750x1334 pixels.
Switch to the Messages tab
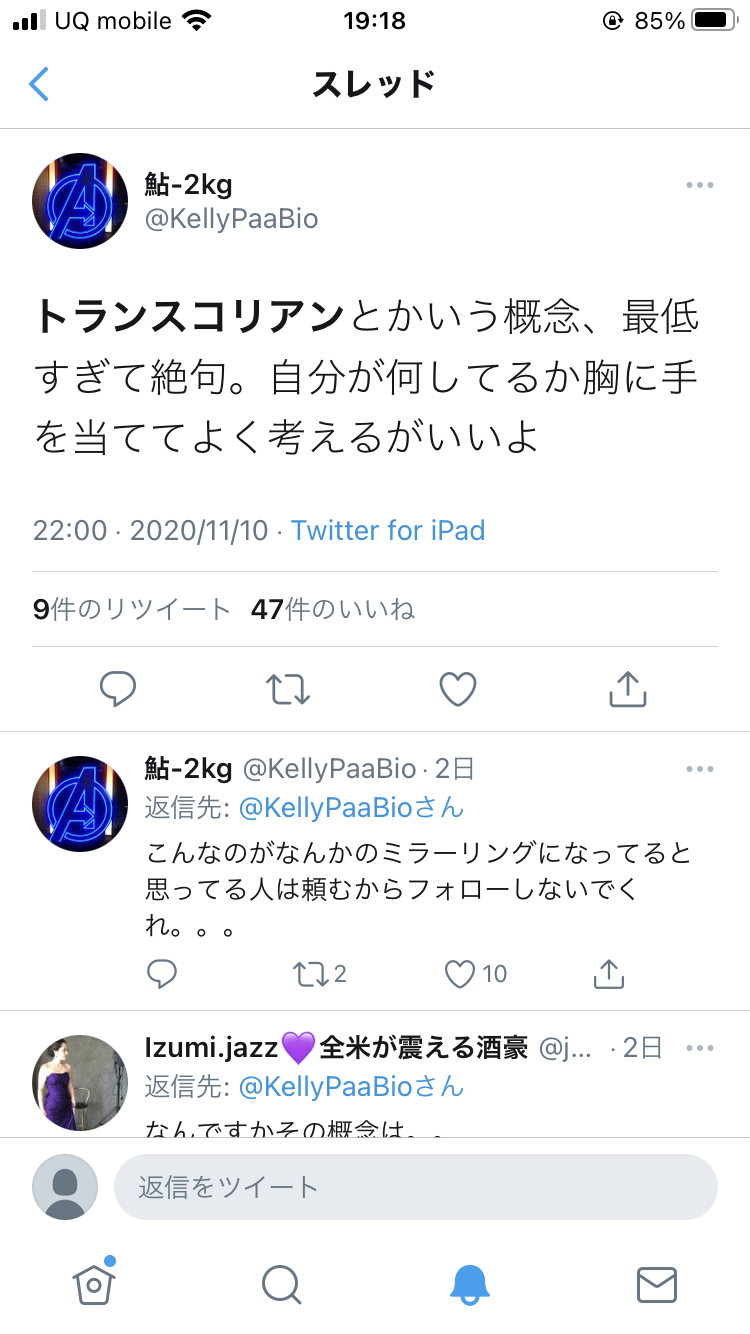tap(657, 1284)
